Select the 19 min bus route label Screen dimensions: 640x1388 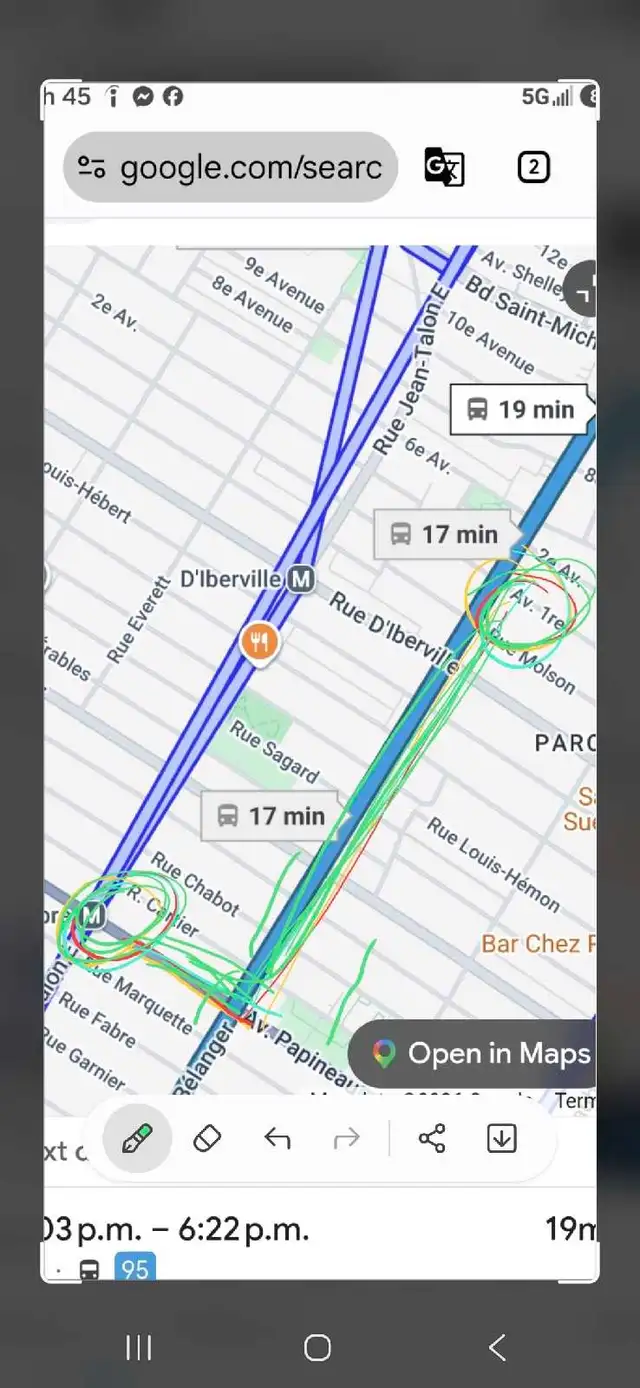point(520,409)
